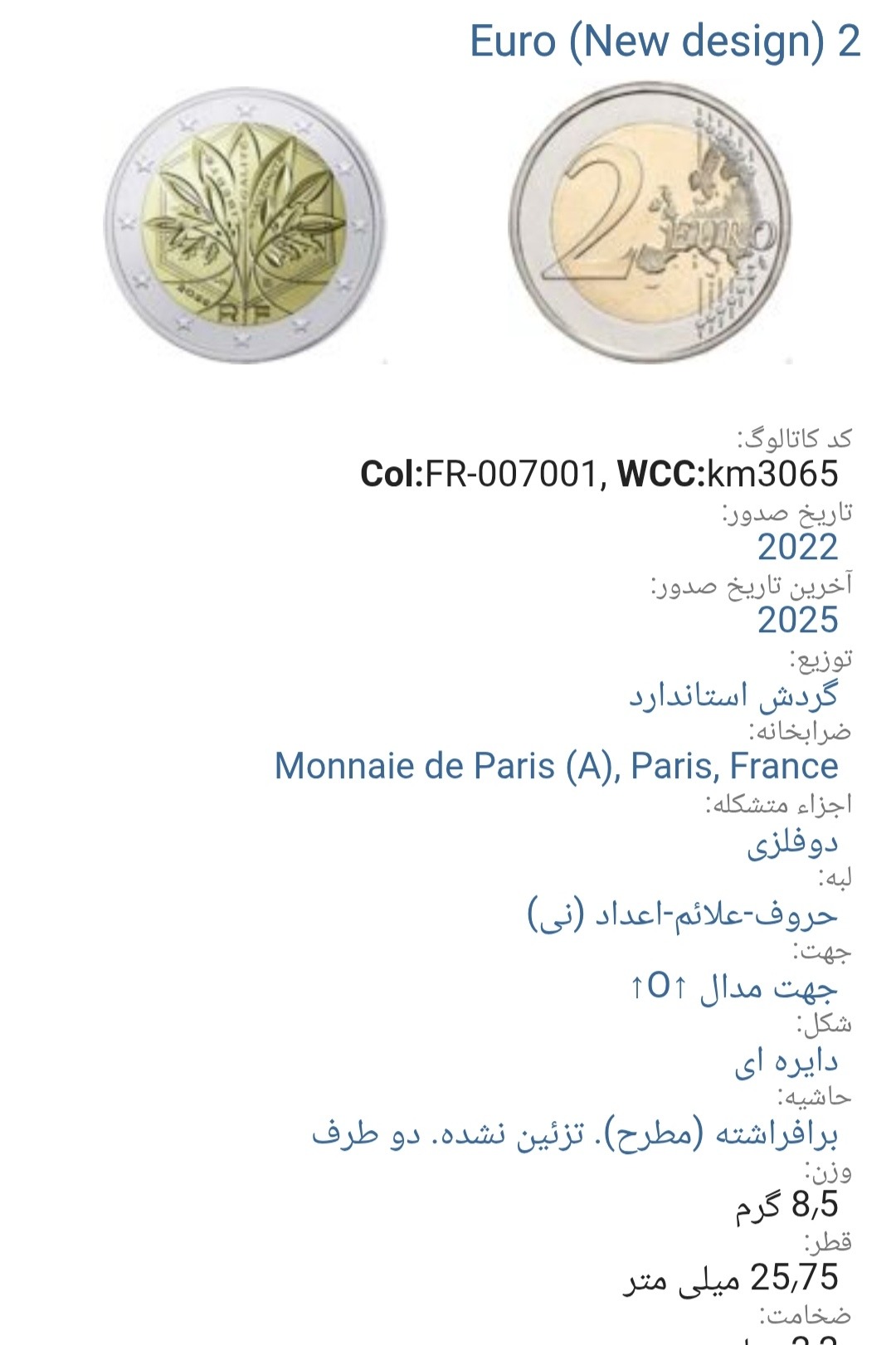Open the جهت مدال orientation link
Screen dimensions: 896x1345
pyautogui.click(x=733, y=987)
